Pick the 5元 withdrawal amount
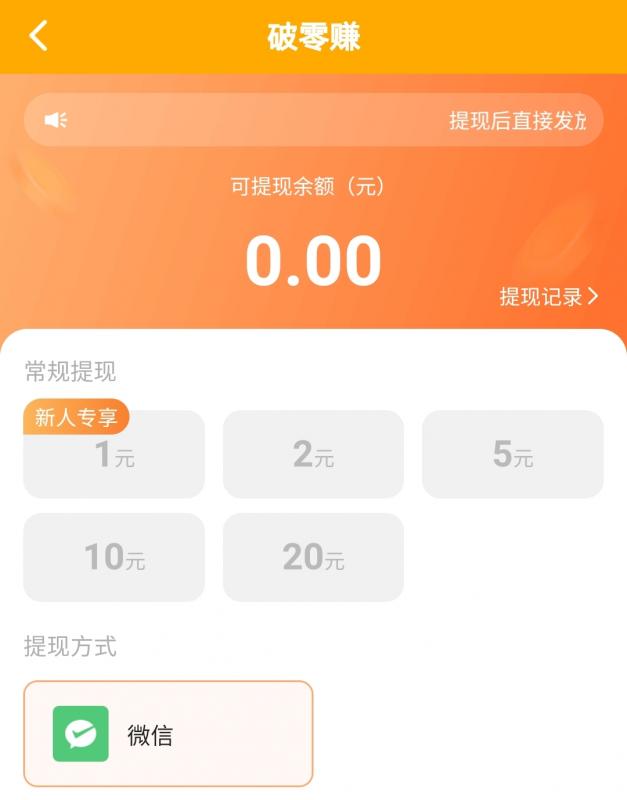Image resolution: width=627 pixels, height=800 pixels. [x=512, y=455]
